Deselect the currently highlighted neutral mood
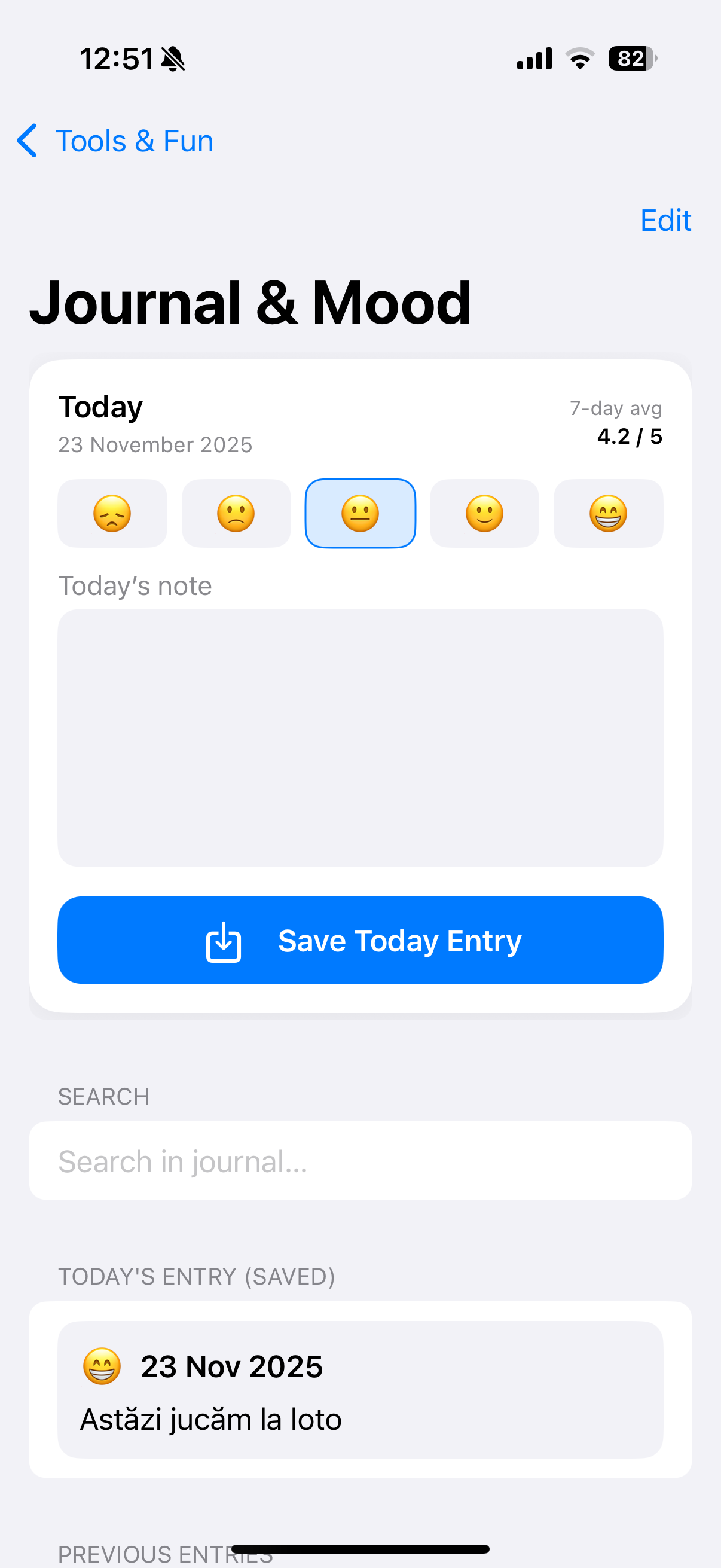This screenshot has width=721, height=1568. pyautogui.click(x=360, y=513)
